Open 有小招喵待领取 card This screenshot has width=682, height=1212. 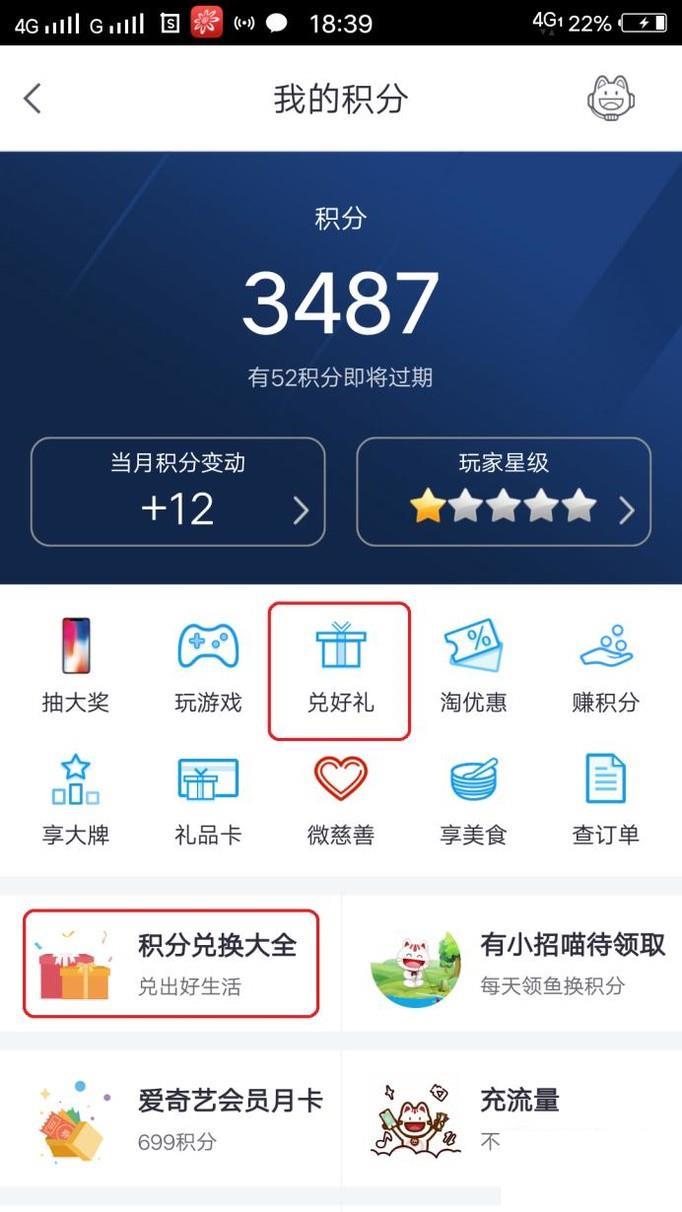point(514,963)
